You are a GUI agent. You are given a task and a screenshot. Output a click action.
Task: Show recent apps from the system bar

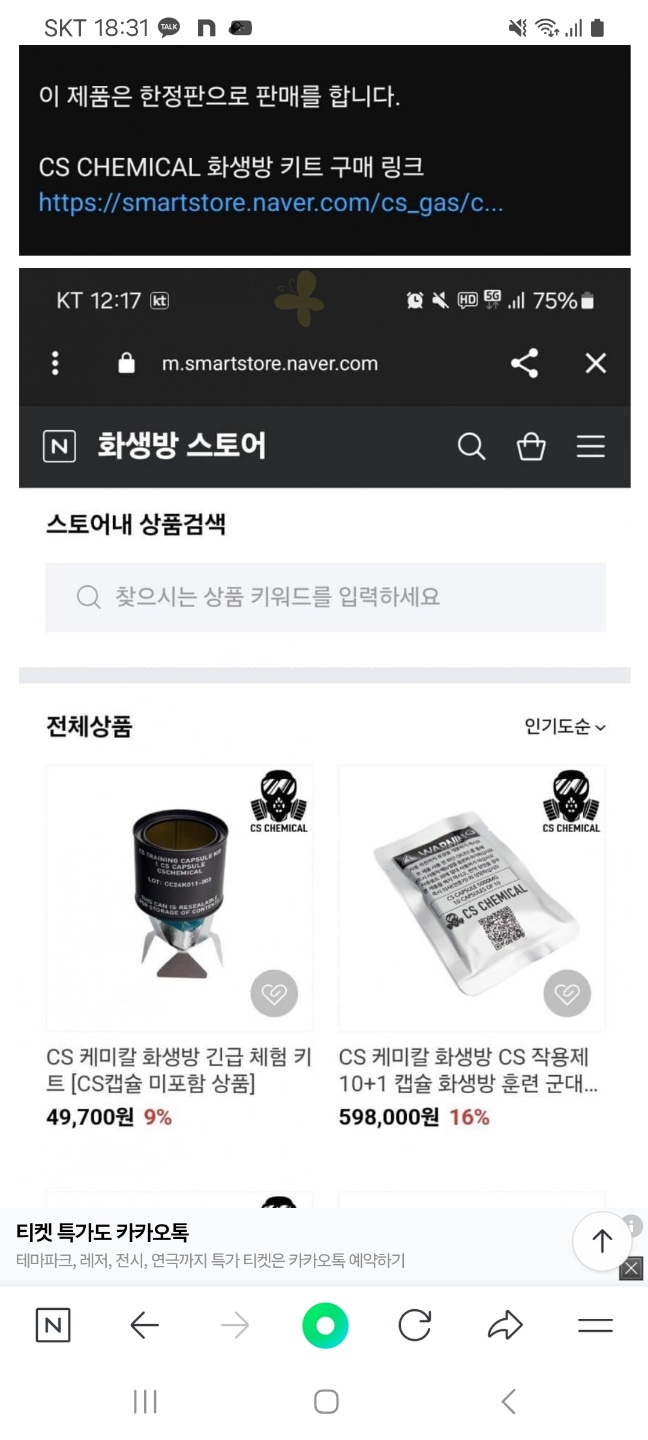click(145, 1402)
